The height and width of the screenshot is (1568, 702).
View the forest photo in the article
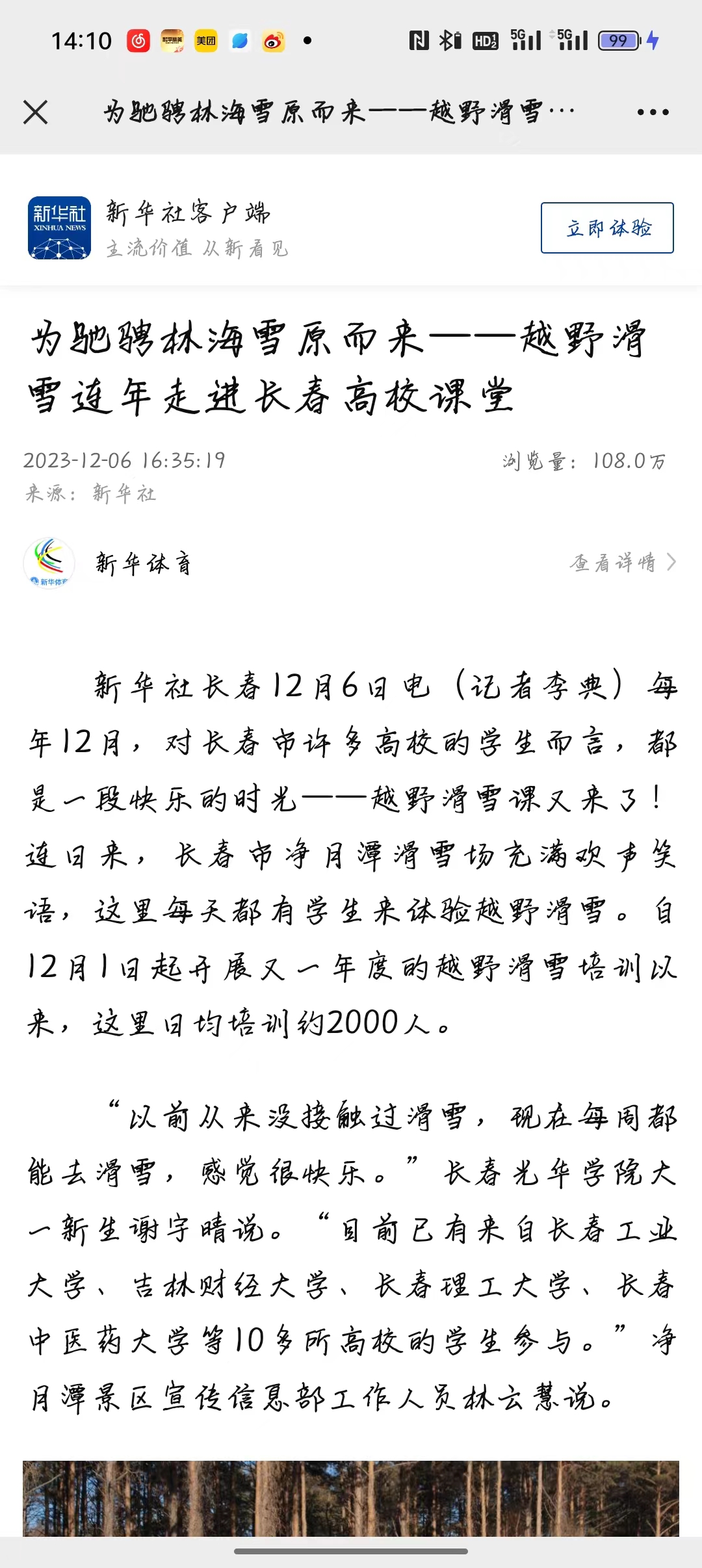(x=351, y=1498)
